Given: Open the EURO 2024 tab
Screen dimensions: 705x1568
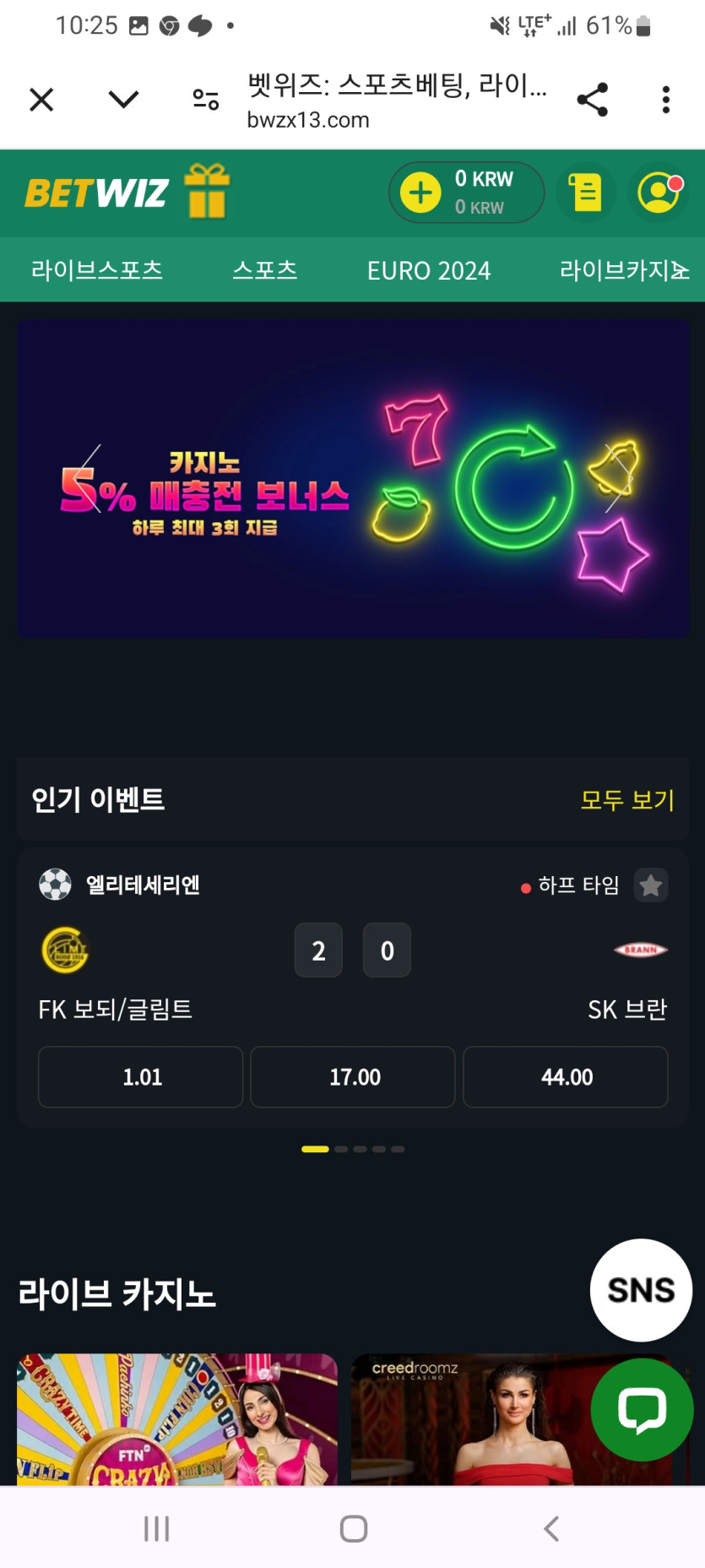Looking at the screenshot, I should [x=429, y=270].
